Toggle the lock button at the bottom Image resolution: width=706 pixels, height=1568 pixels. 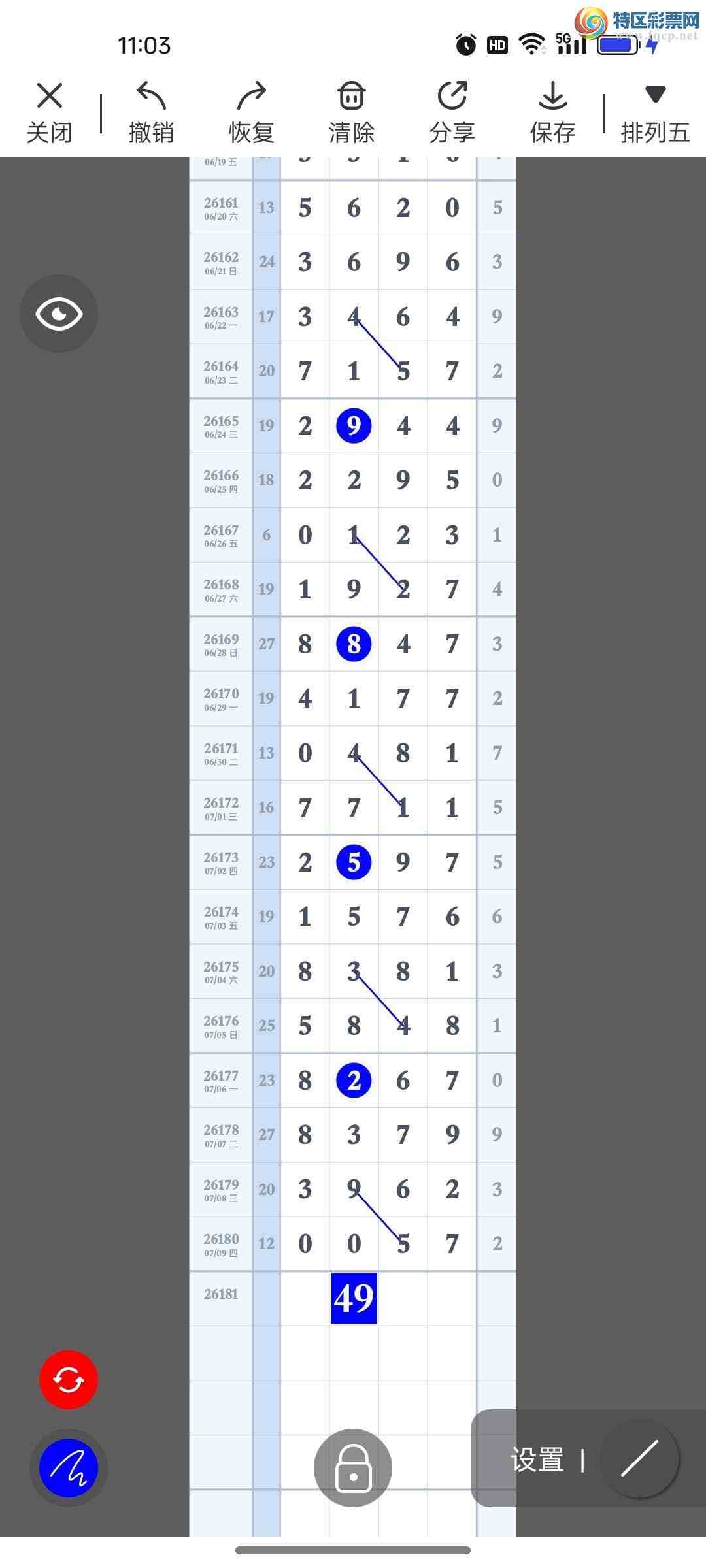[x=353, y=1467]
